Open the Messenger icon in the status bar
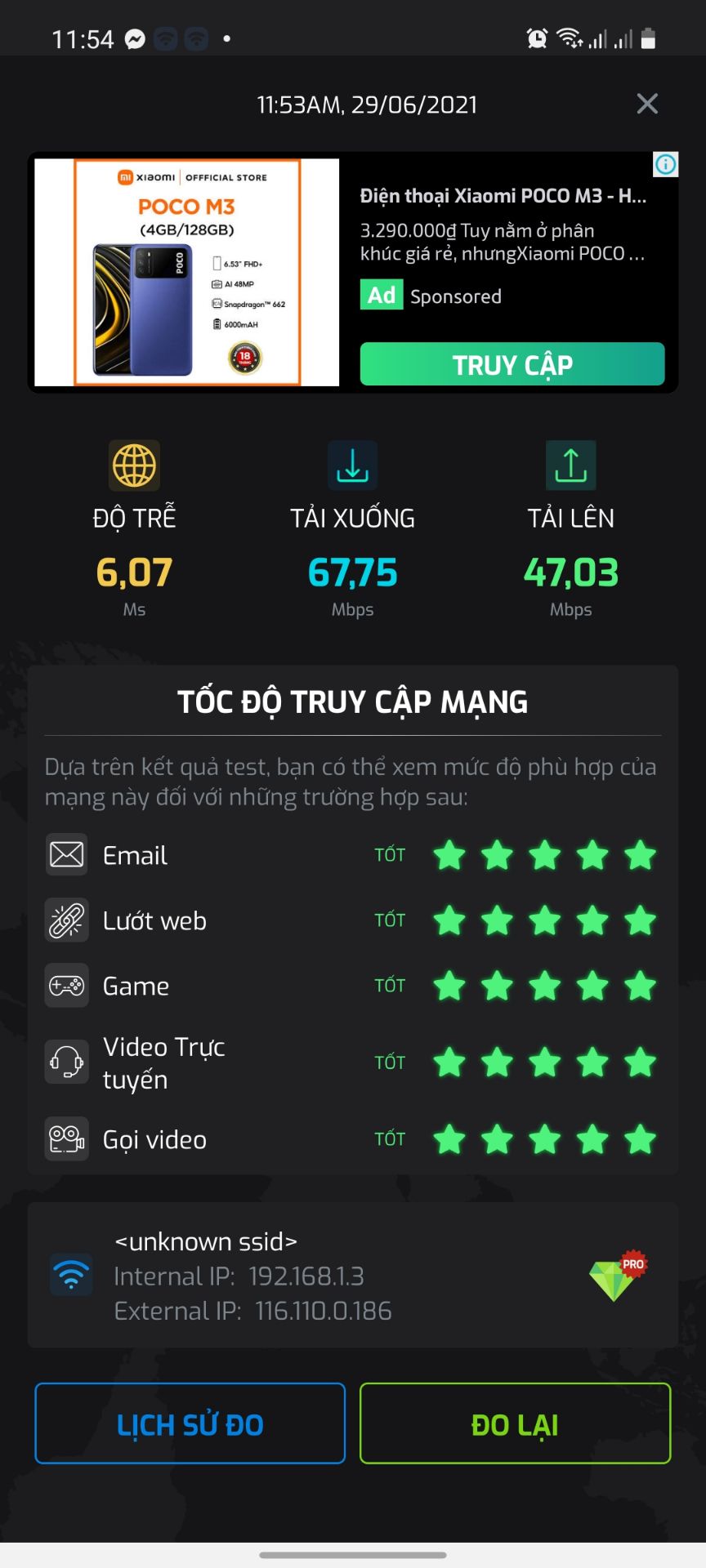The height and width of the screenshot is (1568, 706). click(x=136, y=38)
